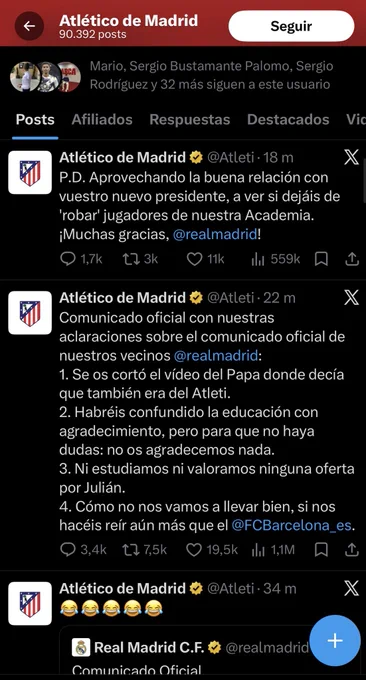Open the X icon on the 34 m post

pyautogui.click(x=351, y=588)
